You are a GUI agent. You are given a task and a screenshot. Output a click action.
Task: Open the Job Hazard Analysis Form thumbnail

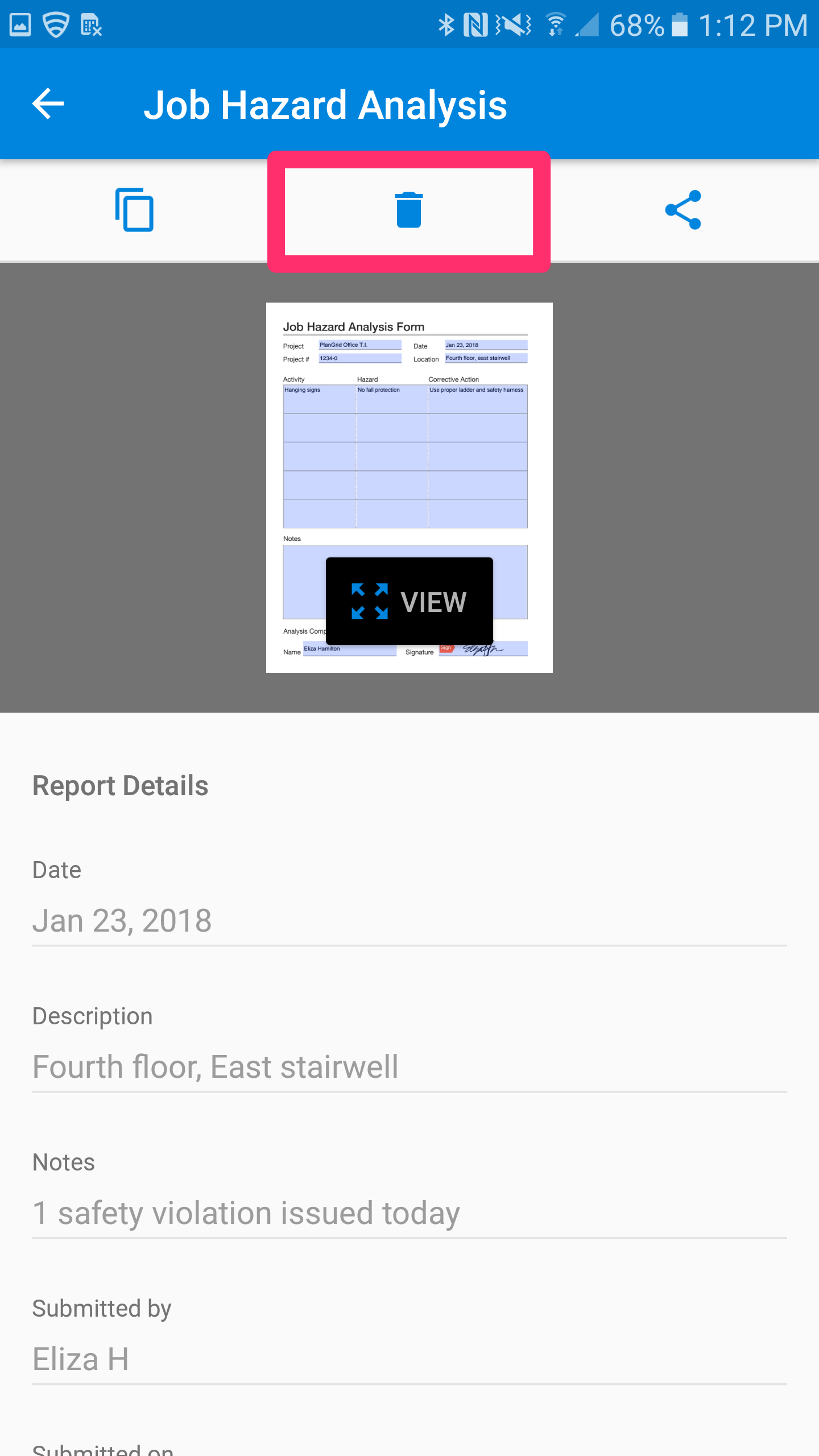[x=409, y=487]
